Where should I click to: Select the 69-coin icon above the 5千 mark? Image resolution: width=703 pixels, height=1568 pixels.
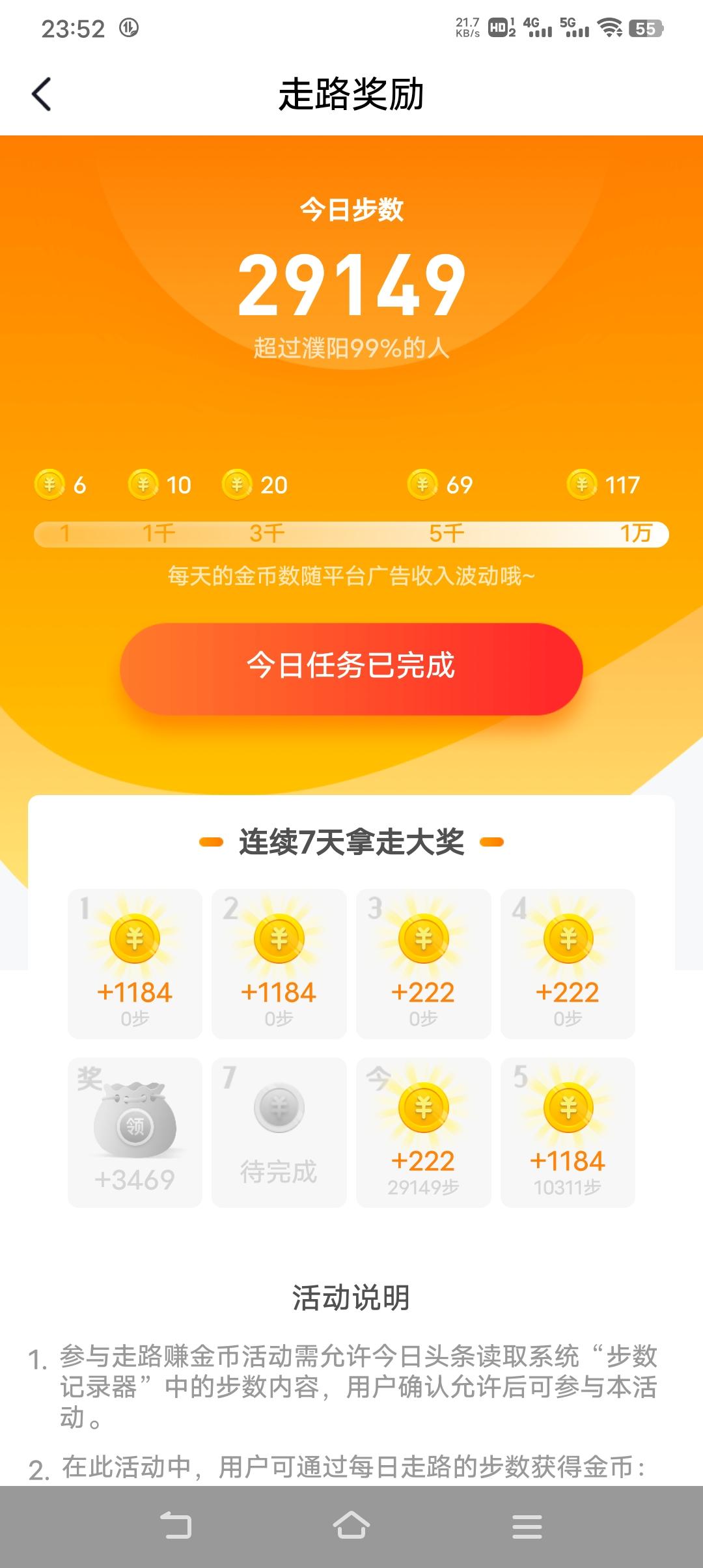[x=421, y=484]
